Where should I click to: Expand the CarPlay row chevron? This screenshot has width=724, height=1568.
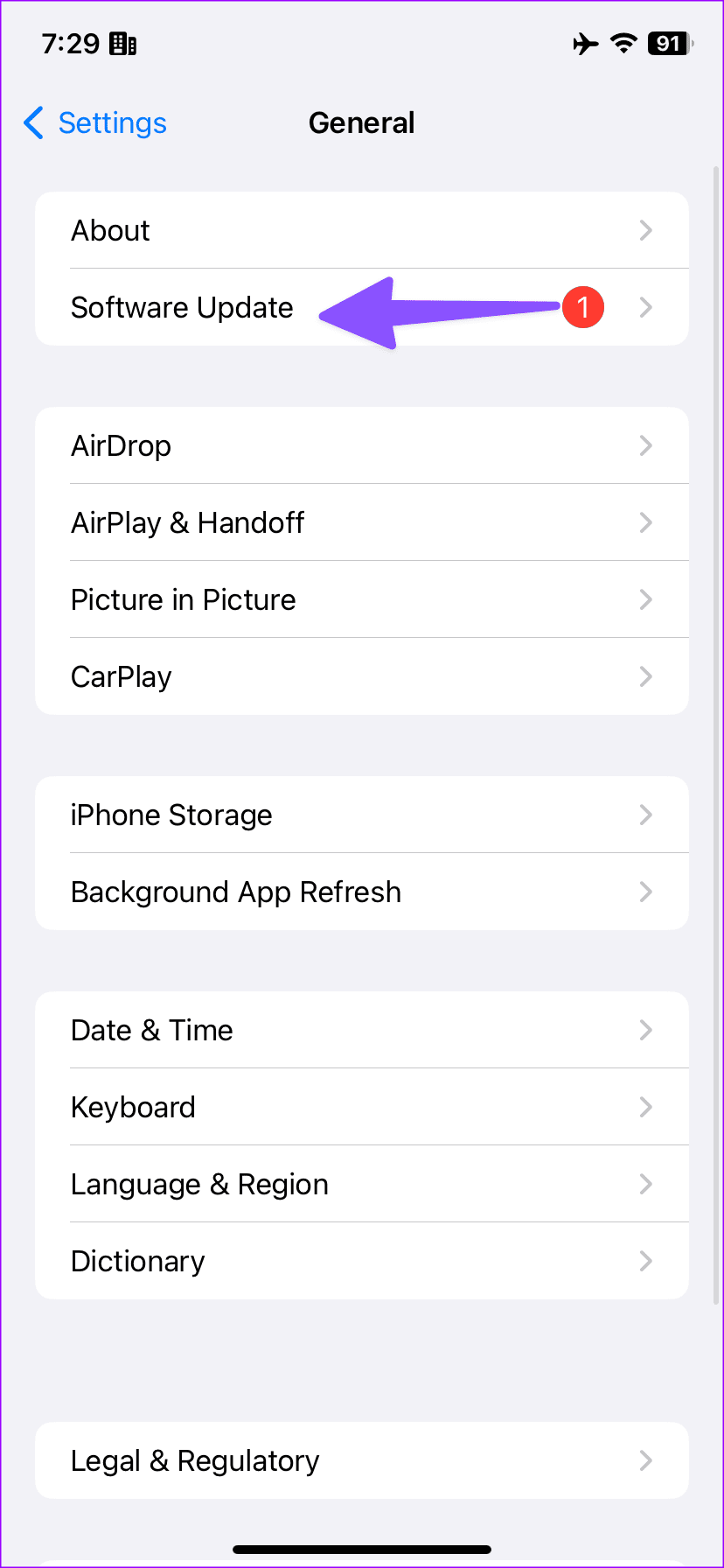coord(645,676)
